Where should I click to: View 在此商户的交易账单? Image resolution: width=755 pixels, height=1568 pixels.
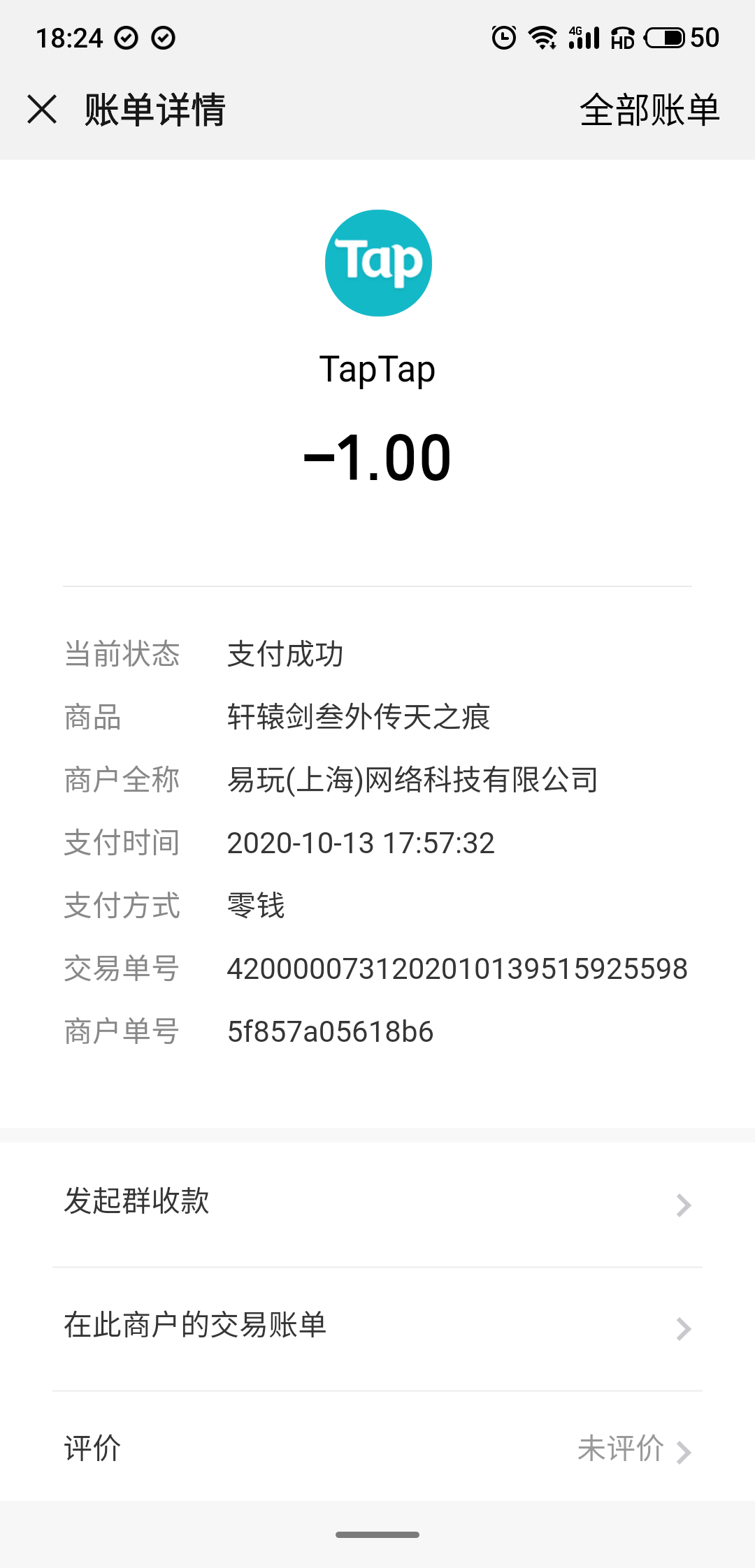pyautogui.click(x=377, y=1328)
